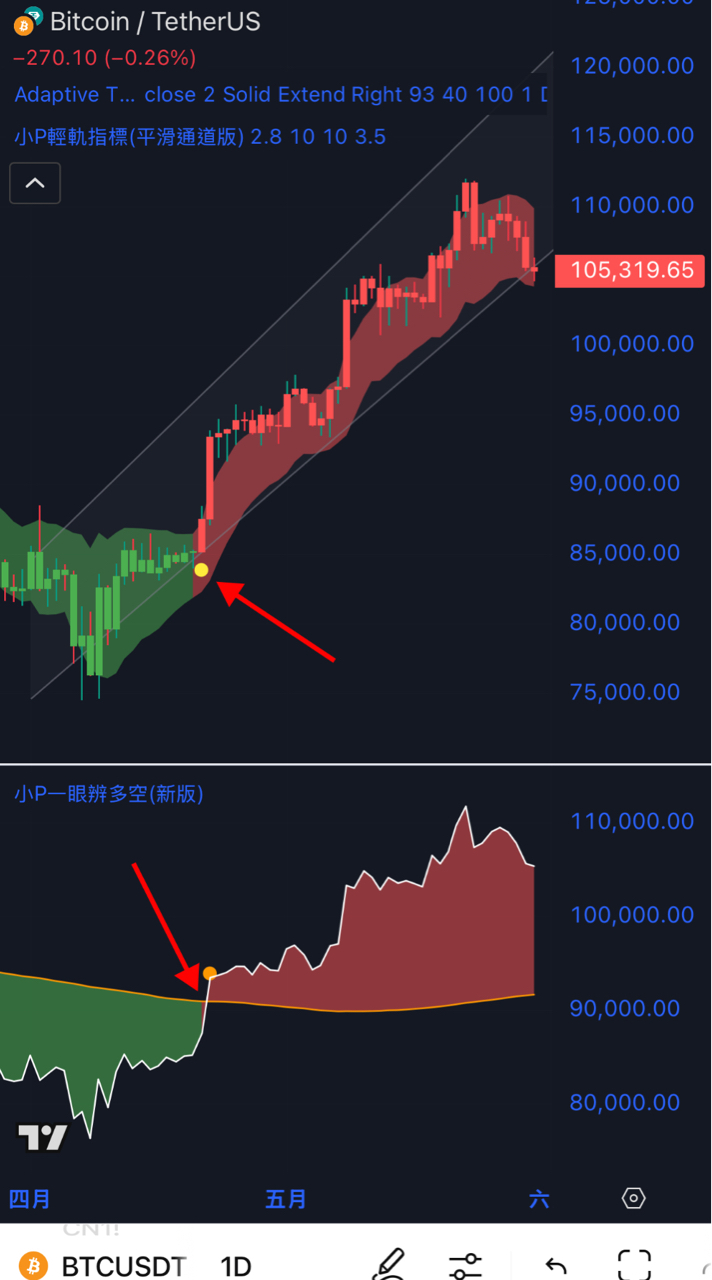Tap the Bitcoin / TetherUS symbol title
This screenshot has width=712, height=1280.
[x=155, y=20]
